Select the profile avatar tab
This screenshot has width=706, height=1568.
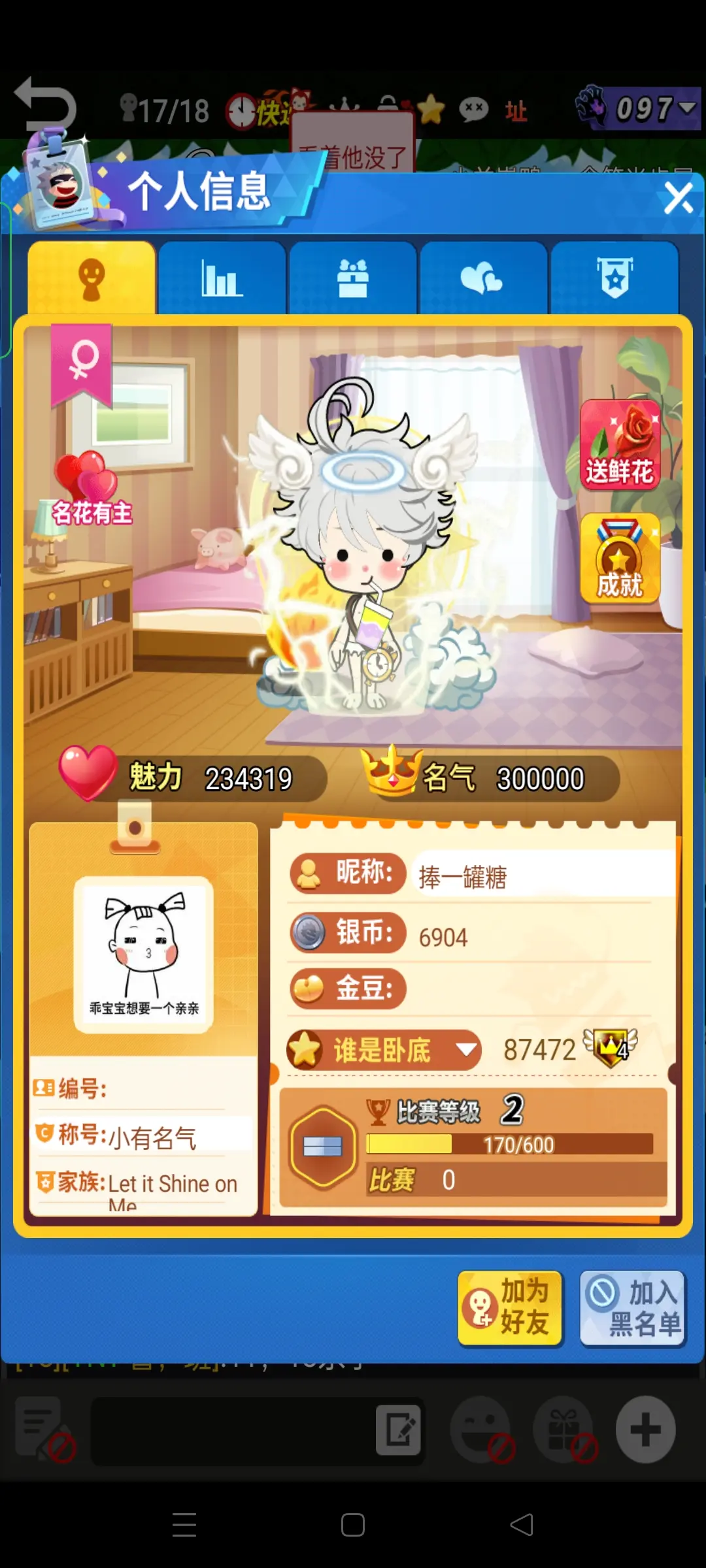point(92,278)
